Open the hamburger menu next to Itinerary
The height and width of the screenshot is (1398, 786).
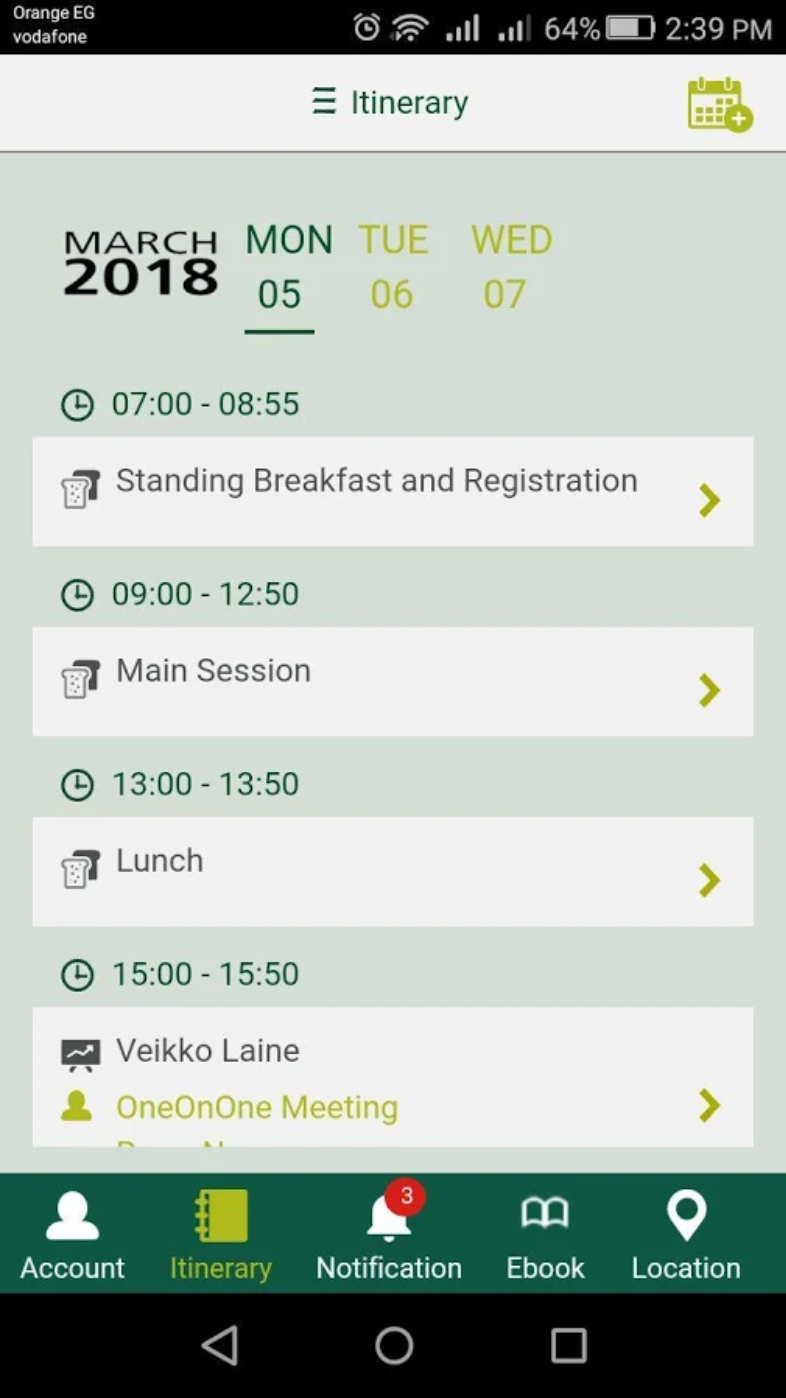[x=324, y=102]
